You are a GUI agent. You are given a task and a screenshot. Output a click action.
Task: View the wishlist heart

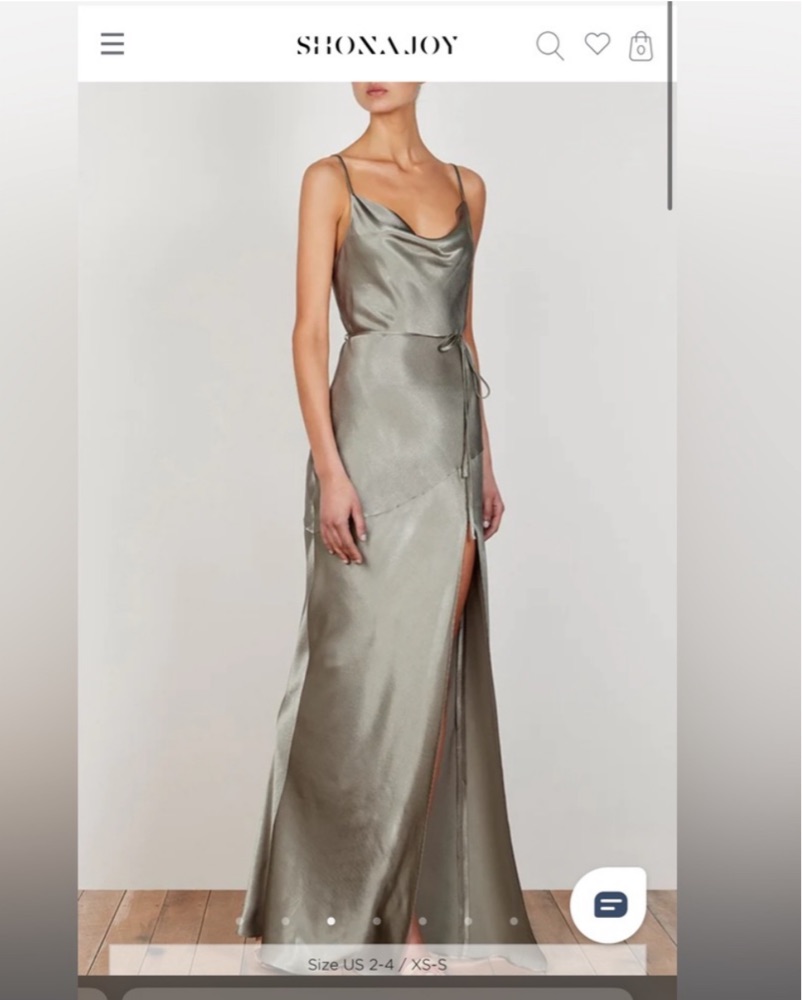pyautogui.click(x=597, y=44)
